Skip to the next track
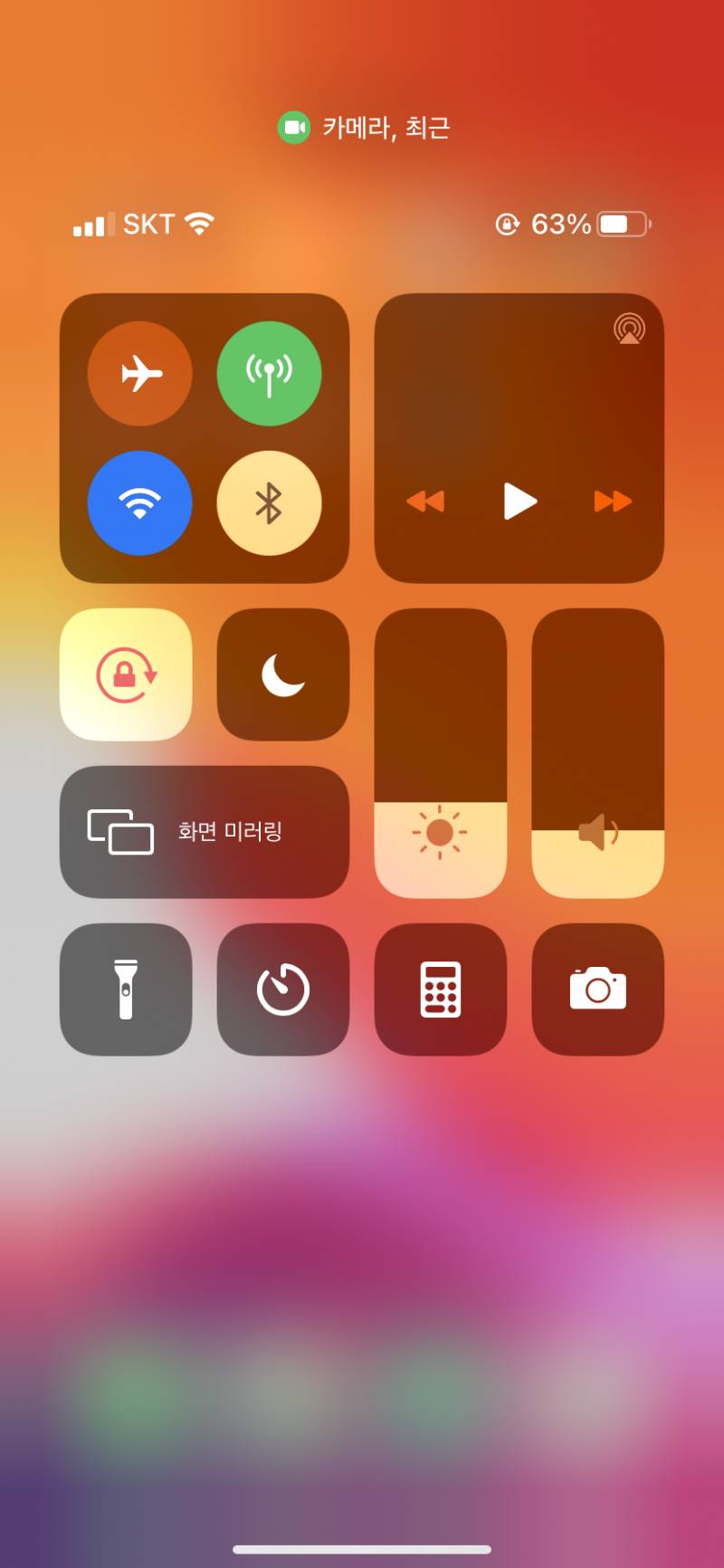This screenshot has width=724, height=1568. point(613,501)
